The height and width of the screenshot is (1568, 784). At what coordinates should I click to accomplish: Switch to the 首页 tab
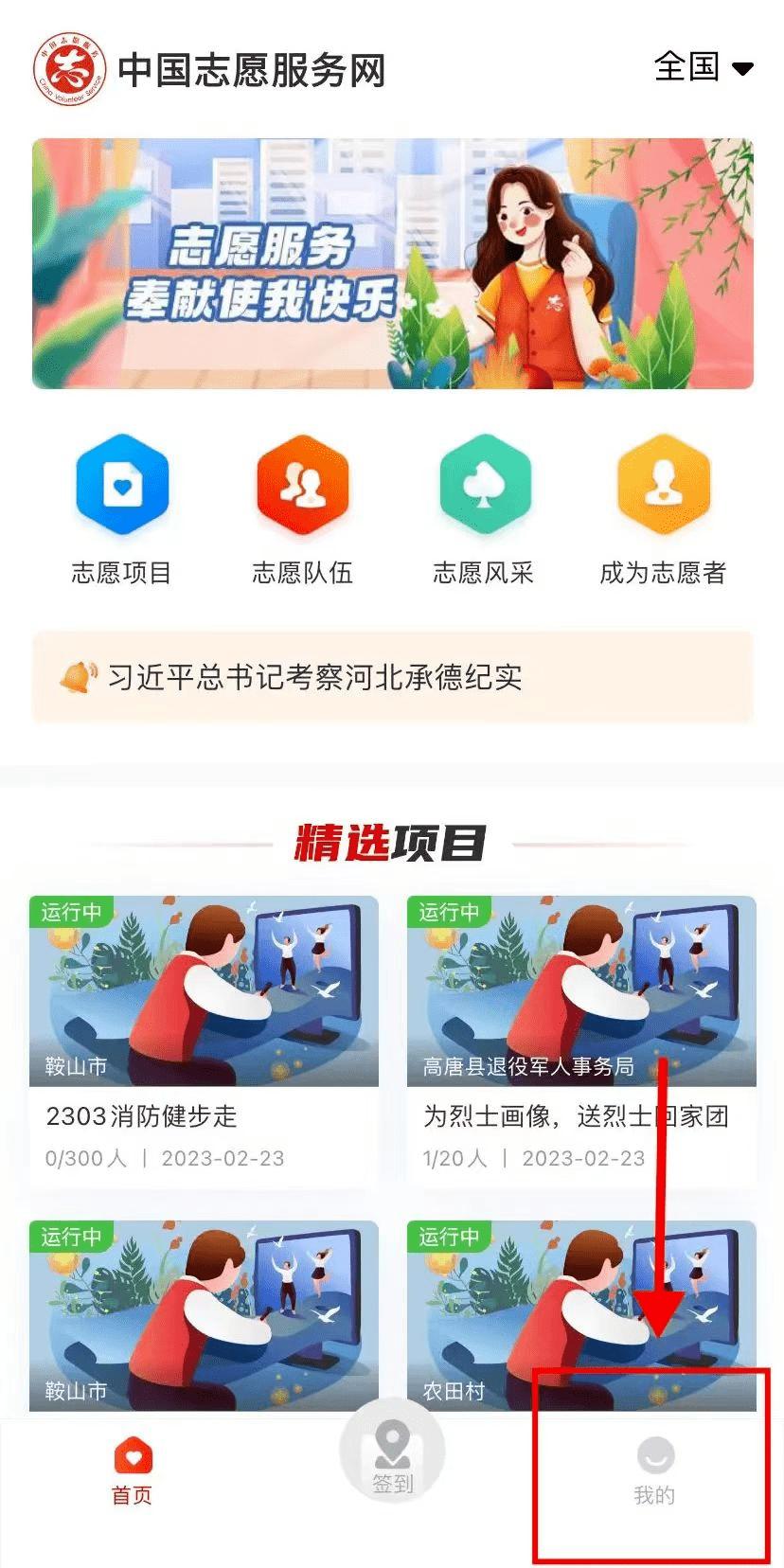click(132, 1471)
